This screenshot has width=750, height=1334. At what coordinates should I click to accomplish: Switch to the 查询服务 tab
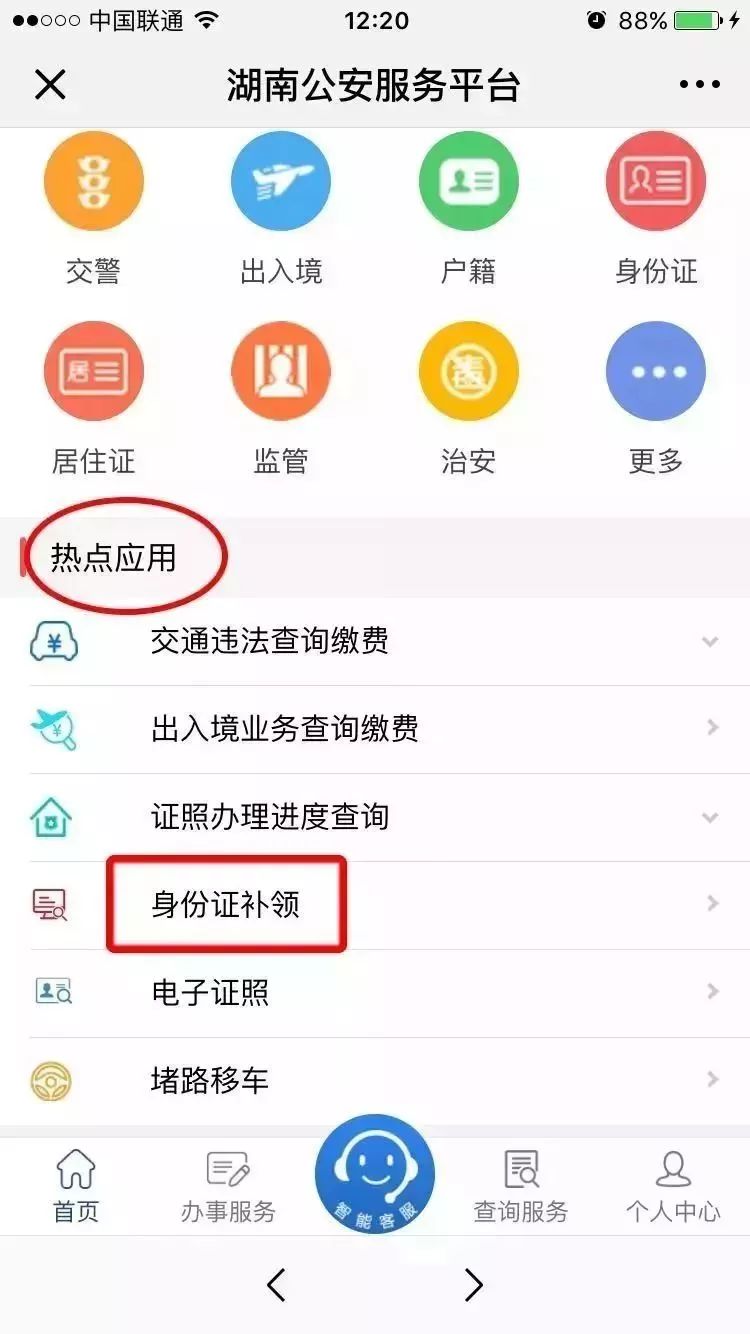pos(521,1187)
